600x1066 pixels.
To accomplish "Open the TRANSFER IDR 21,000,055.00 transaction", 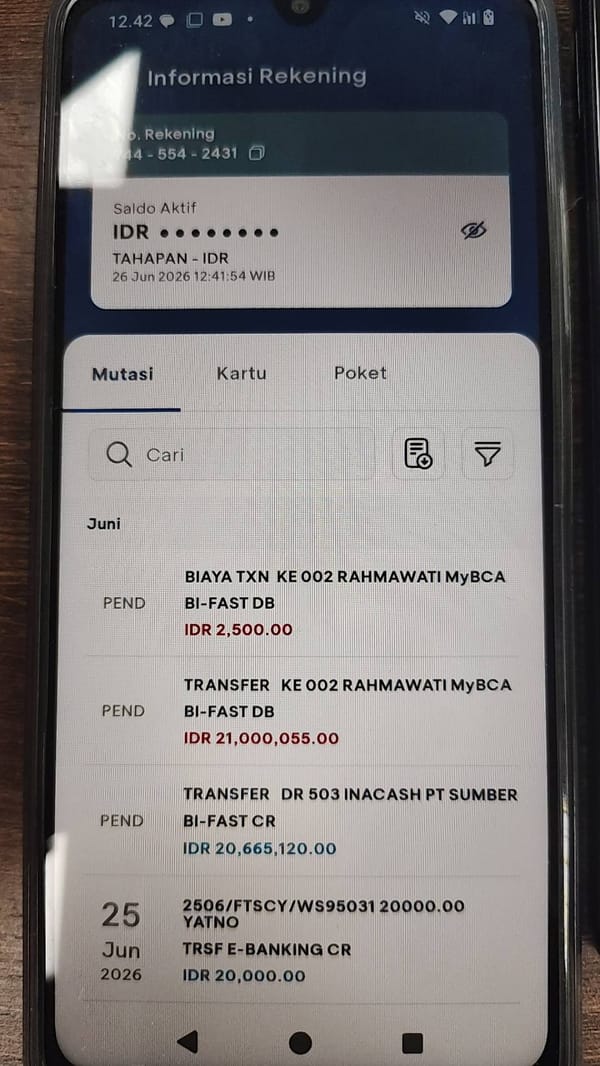I will point(302,711).
